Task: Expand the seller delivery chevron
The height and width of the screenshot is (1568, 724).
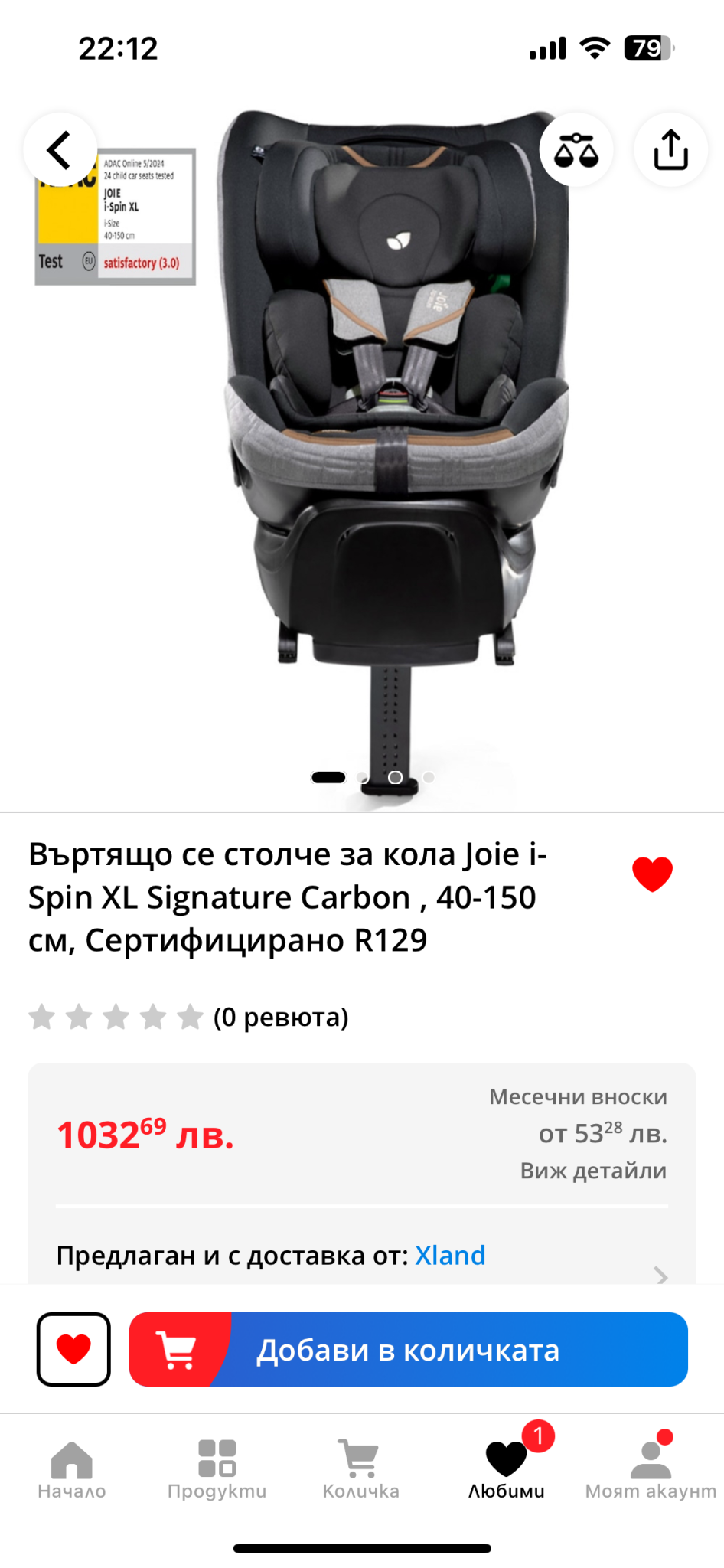Action: (x=660, y=1275)
